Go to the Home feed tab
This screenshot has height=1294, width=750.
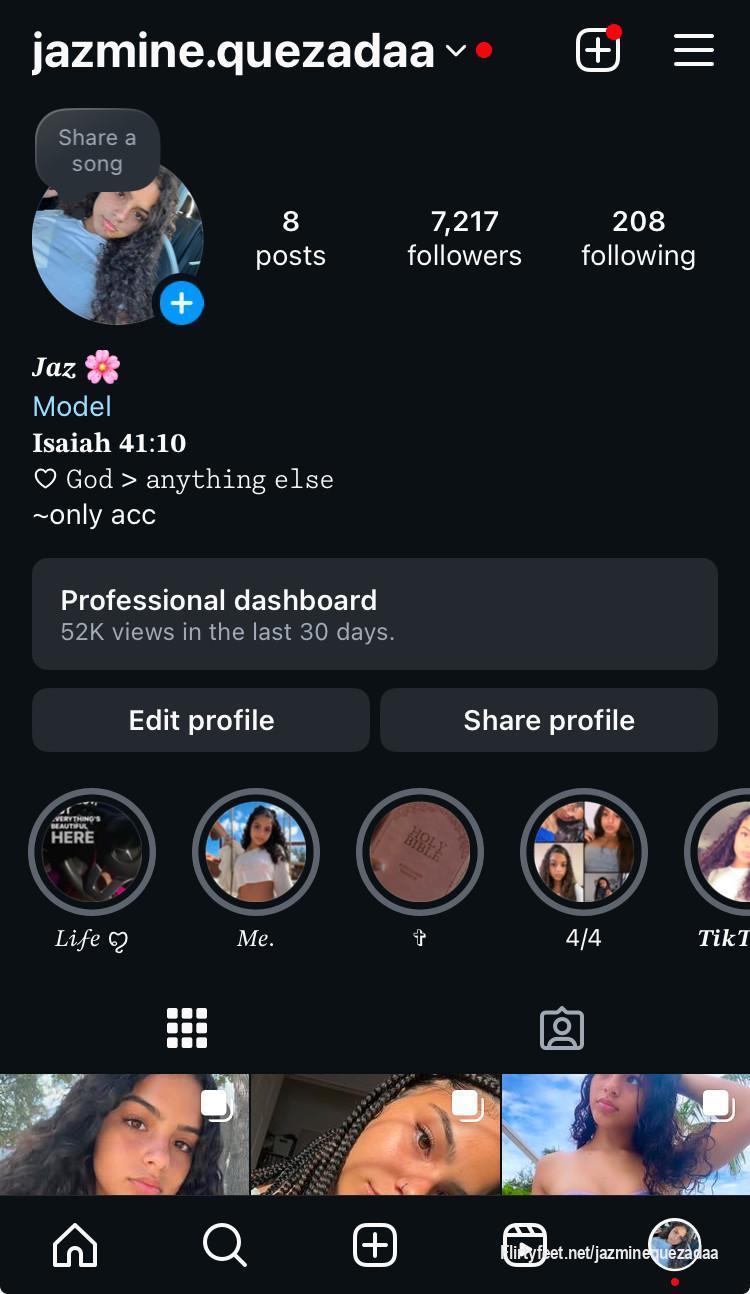coord(75,1246)
